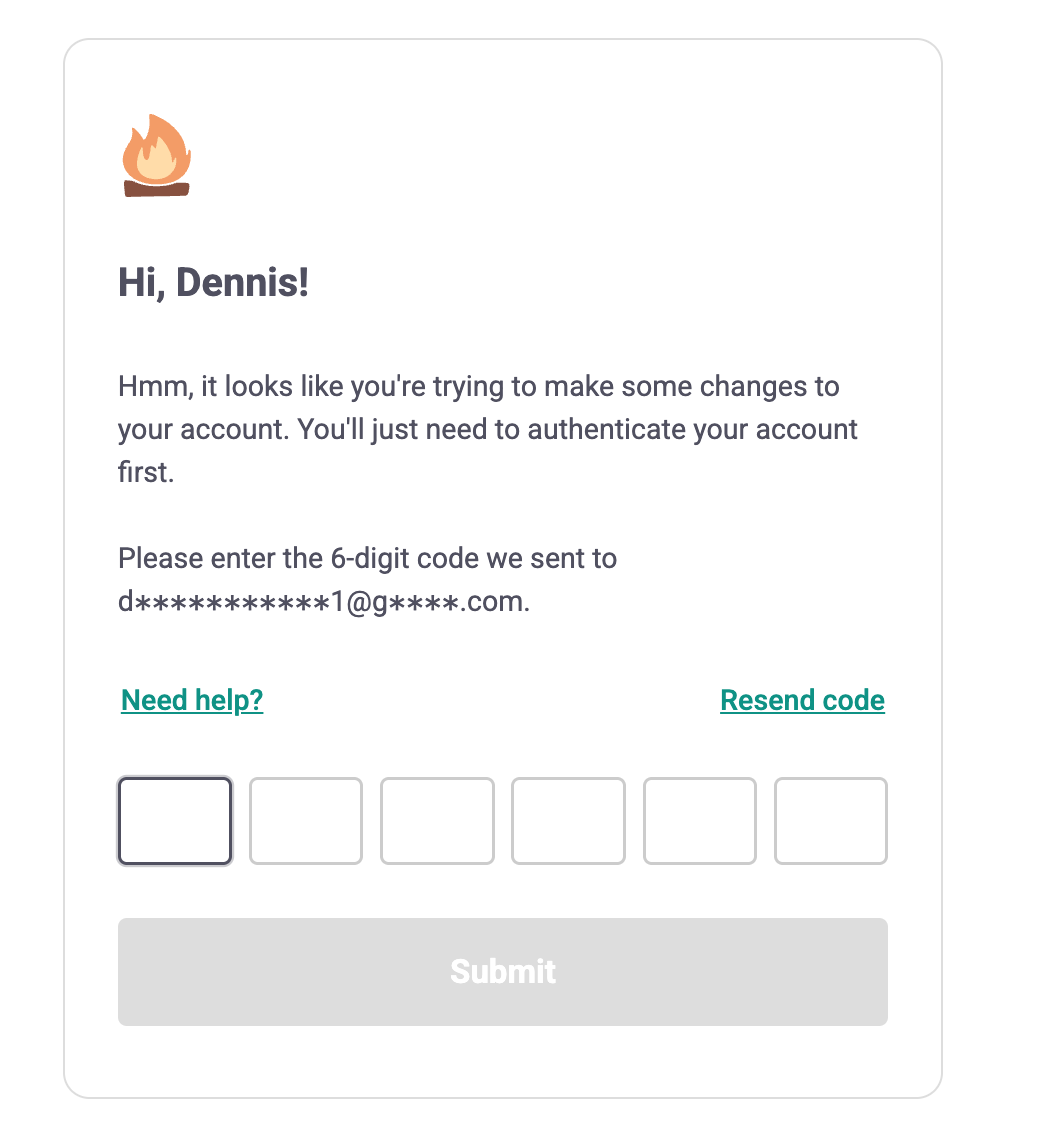Viewport: 1044px width, 1144px height.
Task: Select the fourth code digit box
Action: click(x=568, y=821)
